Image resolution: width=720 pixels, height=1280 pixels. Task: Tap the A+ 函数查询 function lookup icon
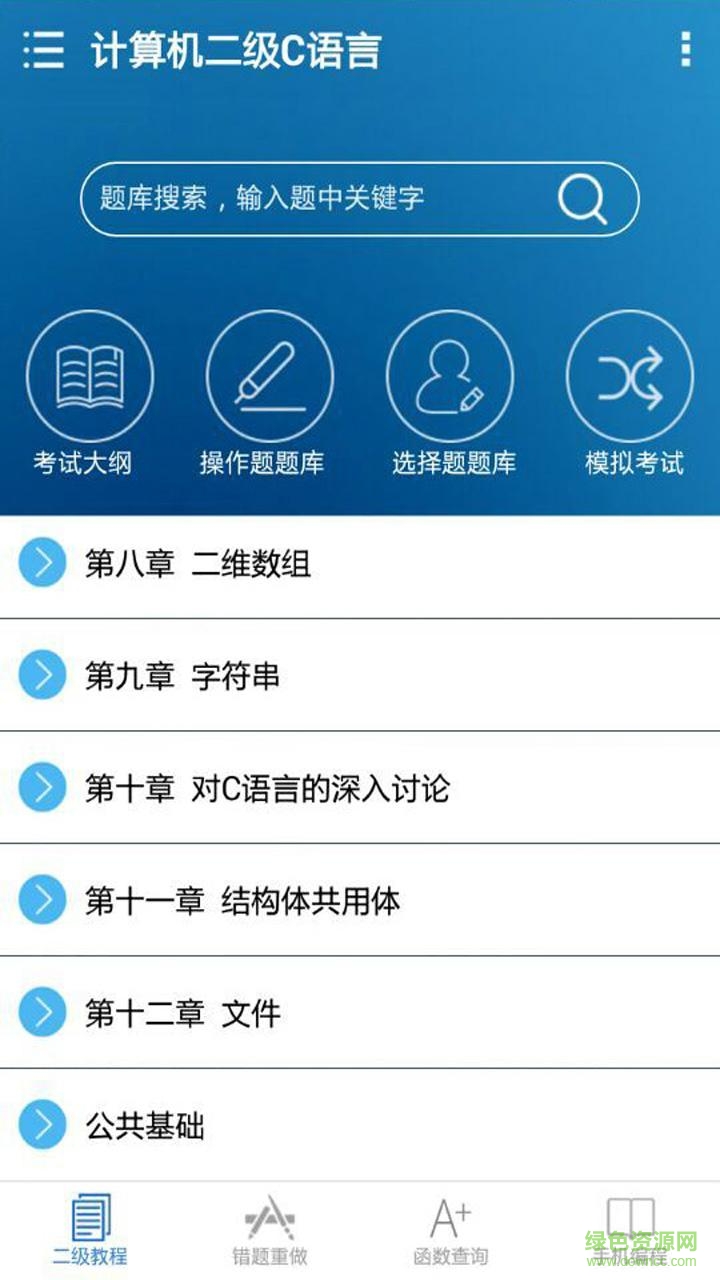pyautogui.click(x=450, y=1214)
